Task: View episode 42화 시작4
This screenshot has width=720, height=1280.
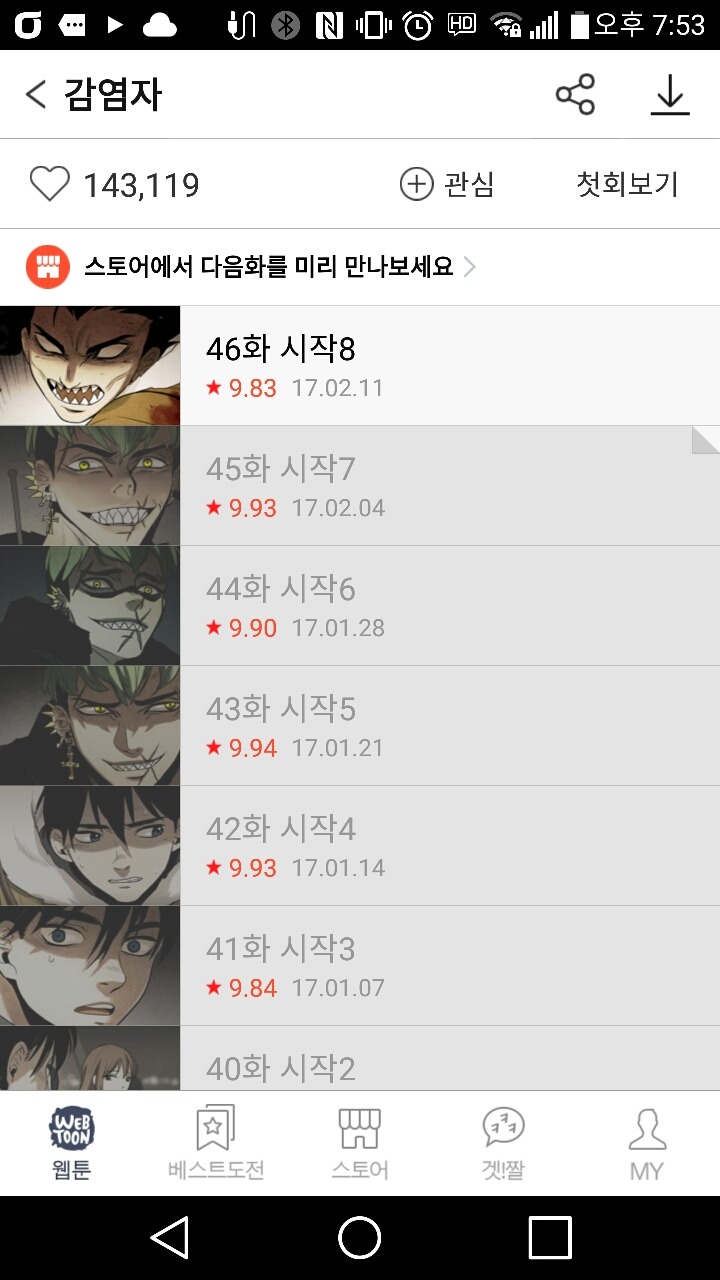Action: (360, 846)
